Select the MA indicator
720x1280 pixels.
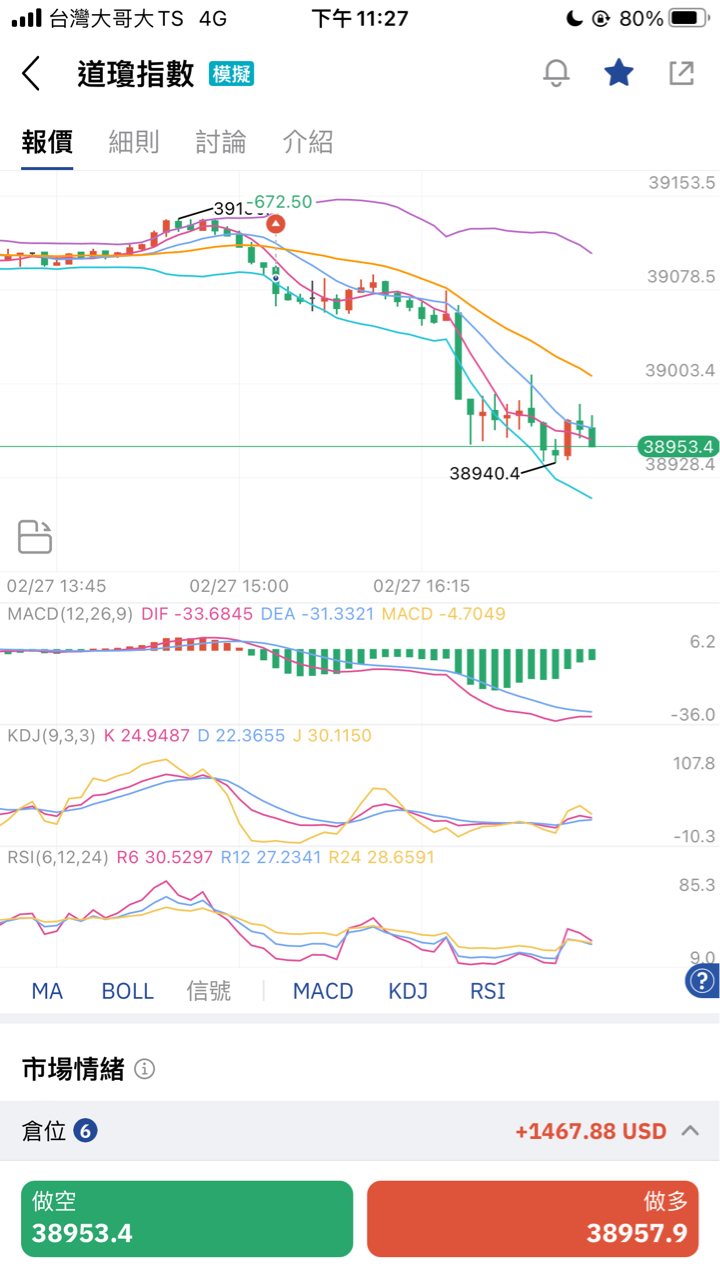(47, 991)
